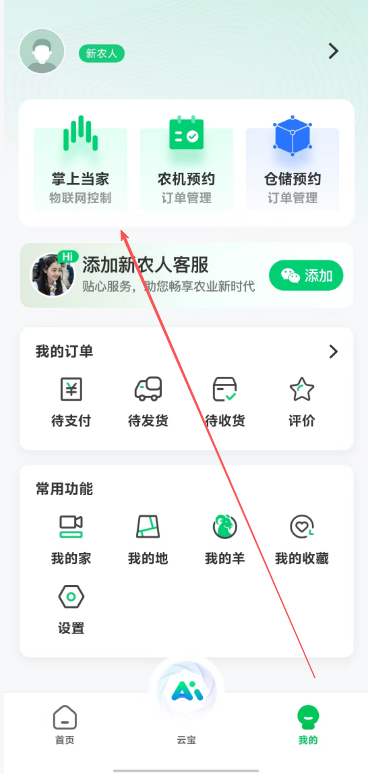The width and height of the screenshot is (368, 773).
Task: Open 我的收藏 favorites
Action: 302,540
